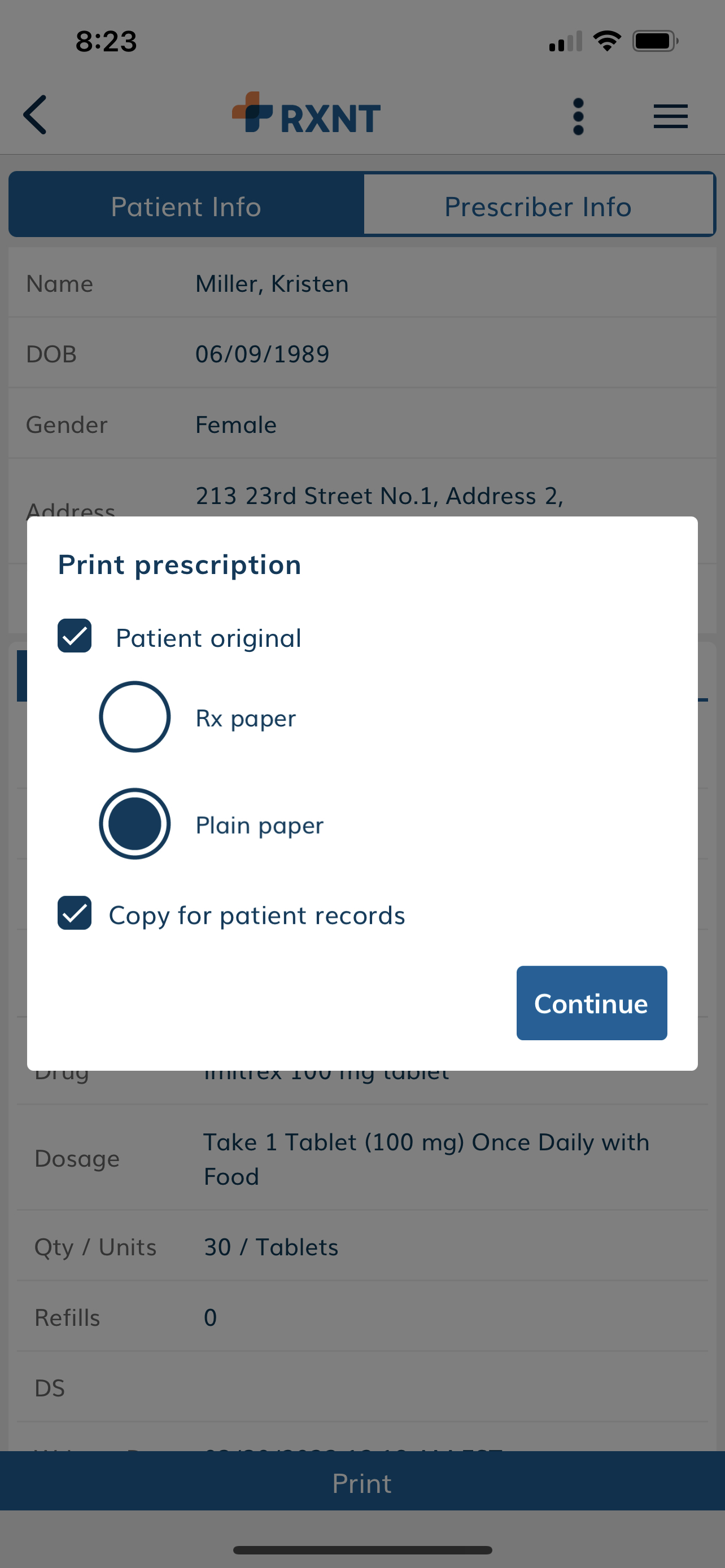Select the Rx paper option
Viewport: 725px width, 1568px height.
134,716
